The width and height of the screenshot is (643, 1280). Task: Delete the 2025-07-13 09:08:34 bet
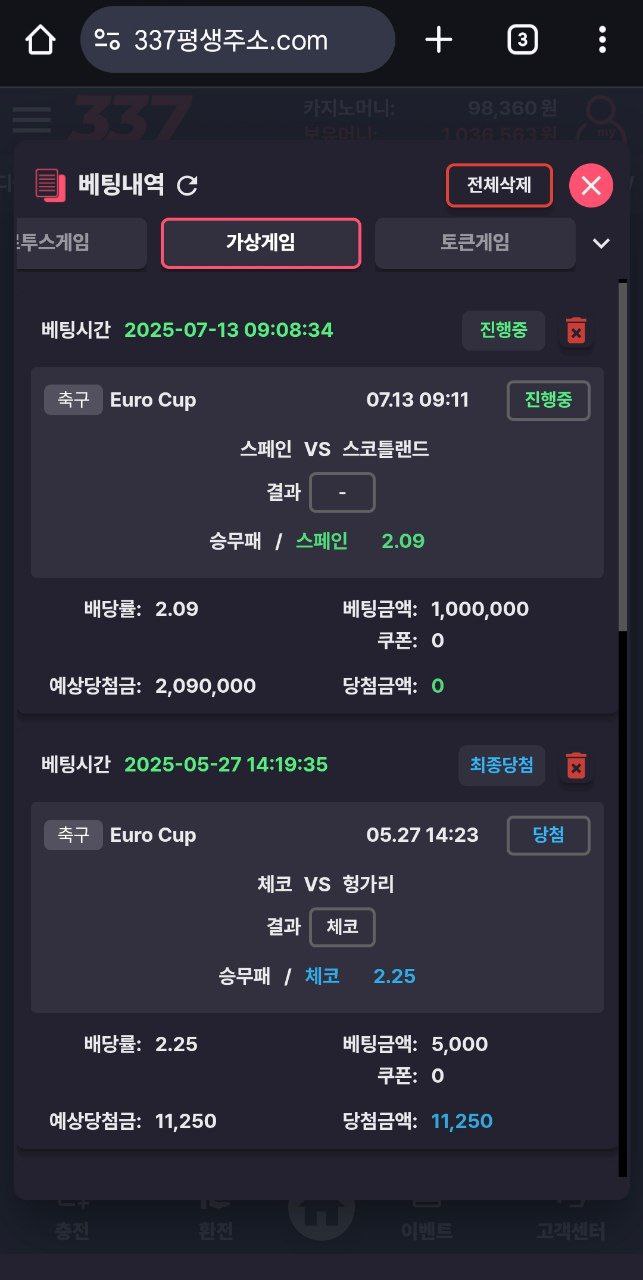576,331
